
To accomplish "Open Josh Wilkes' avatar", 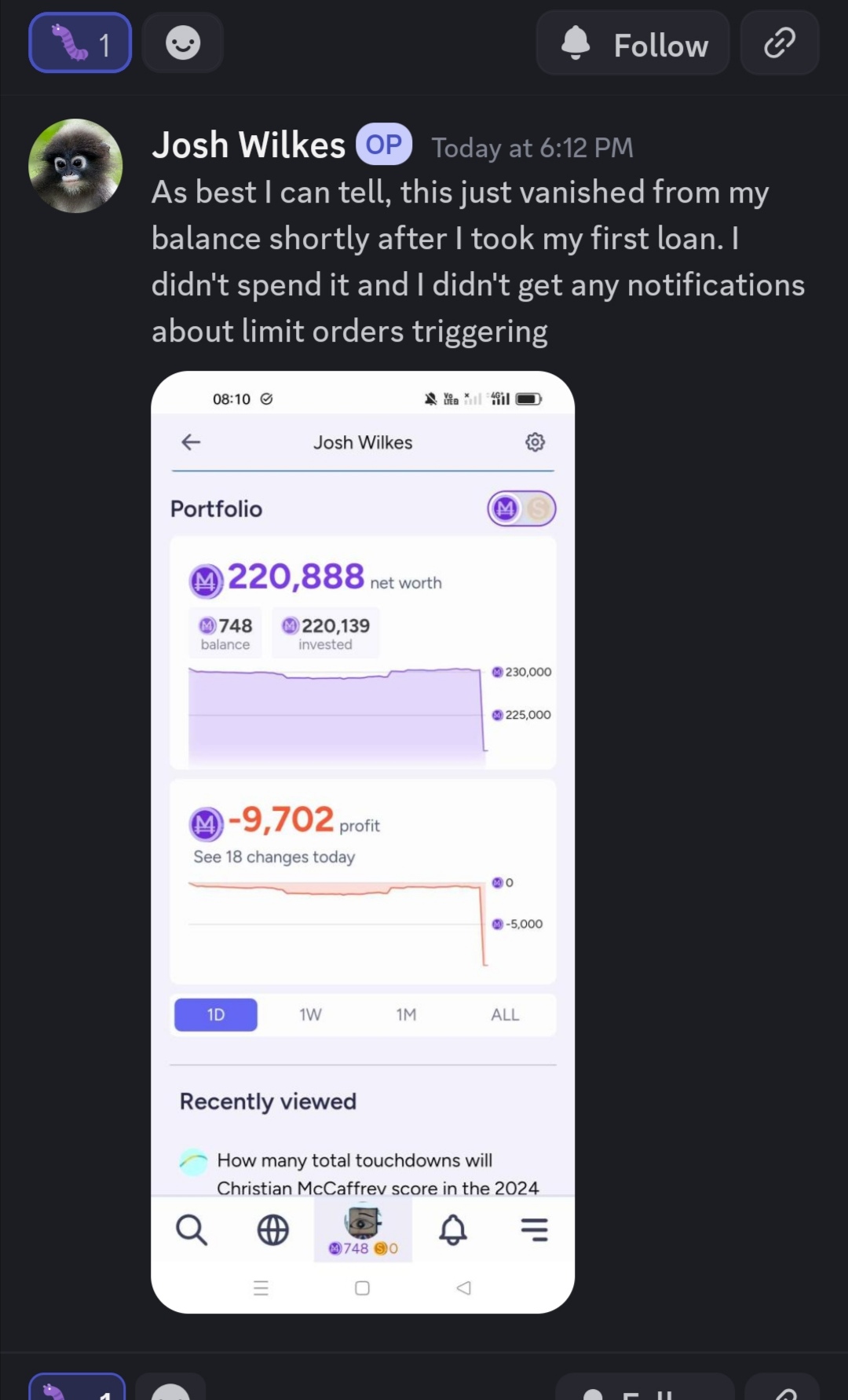I will point(75,166).
